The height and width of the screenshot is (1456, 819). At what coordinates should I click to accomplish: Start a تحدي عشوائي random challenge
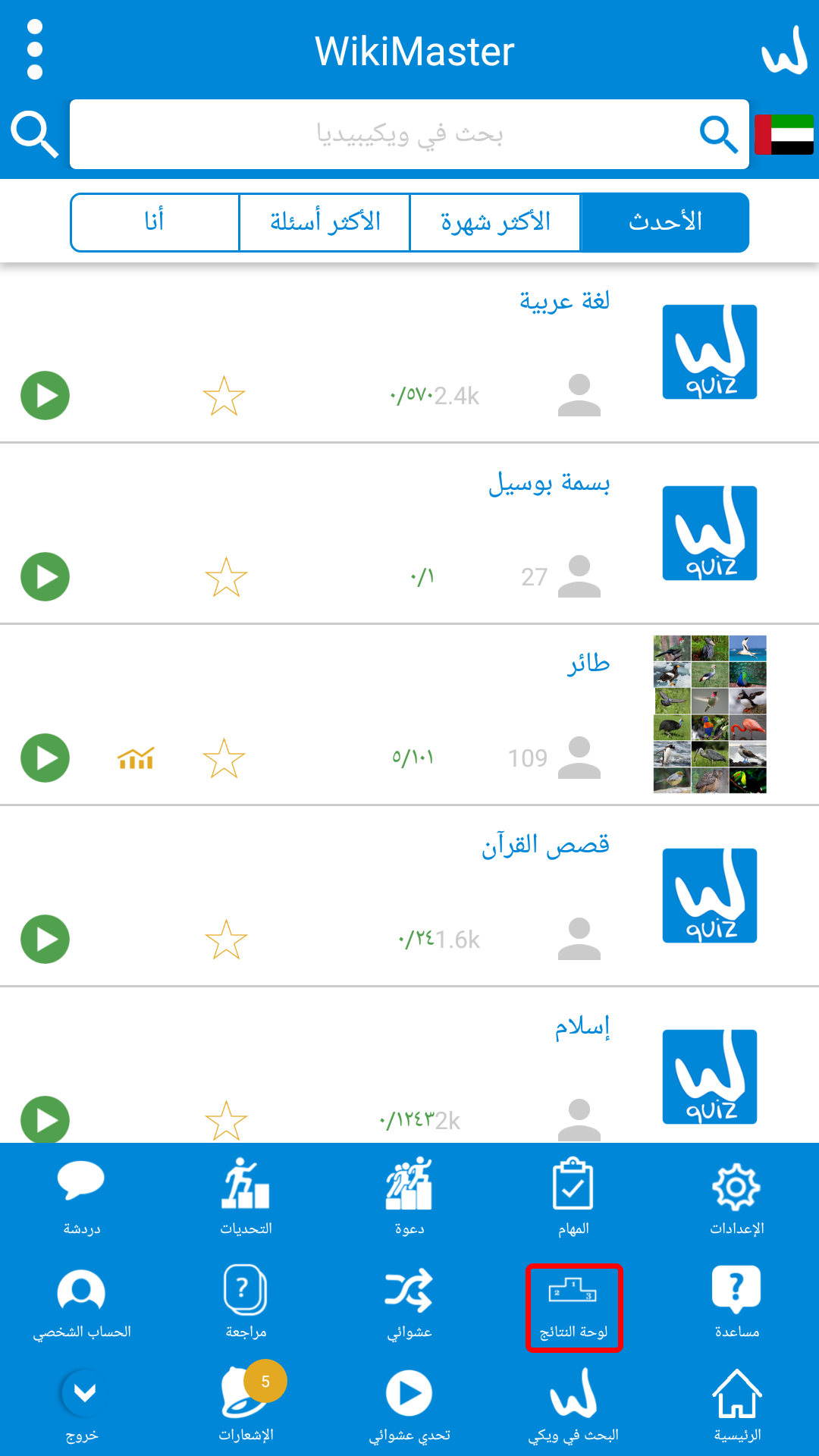(409, 1403)
